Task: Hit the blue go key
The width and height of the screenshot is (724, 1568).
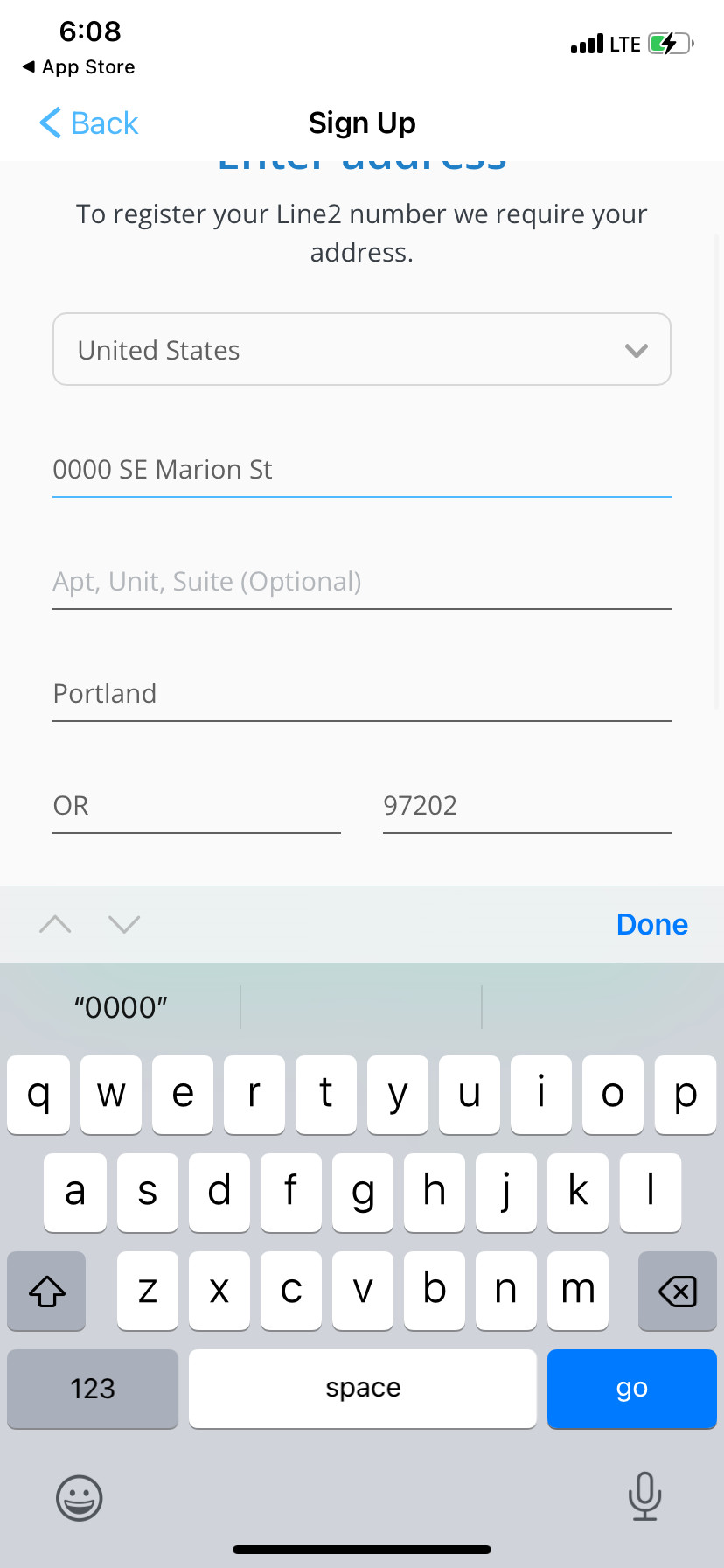Action: click(632, 1389)
